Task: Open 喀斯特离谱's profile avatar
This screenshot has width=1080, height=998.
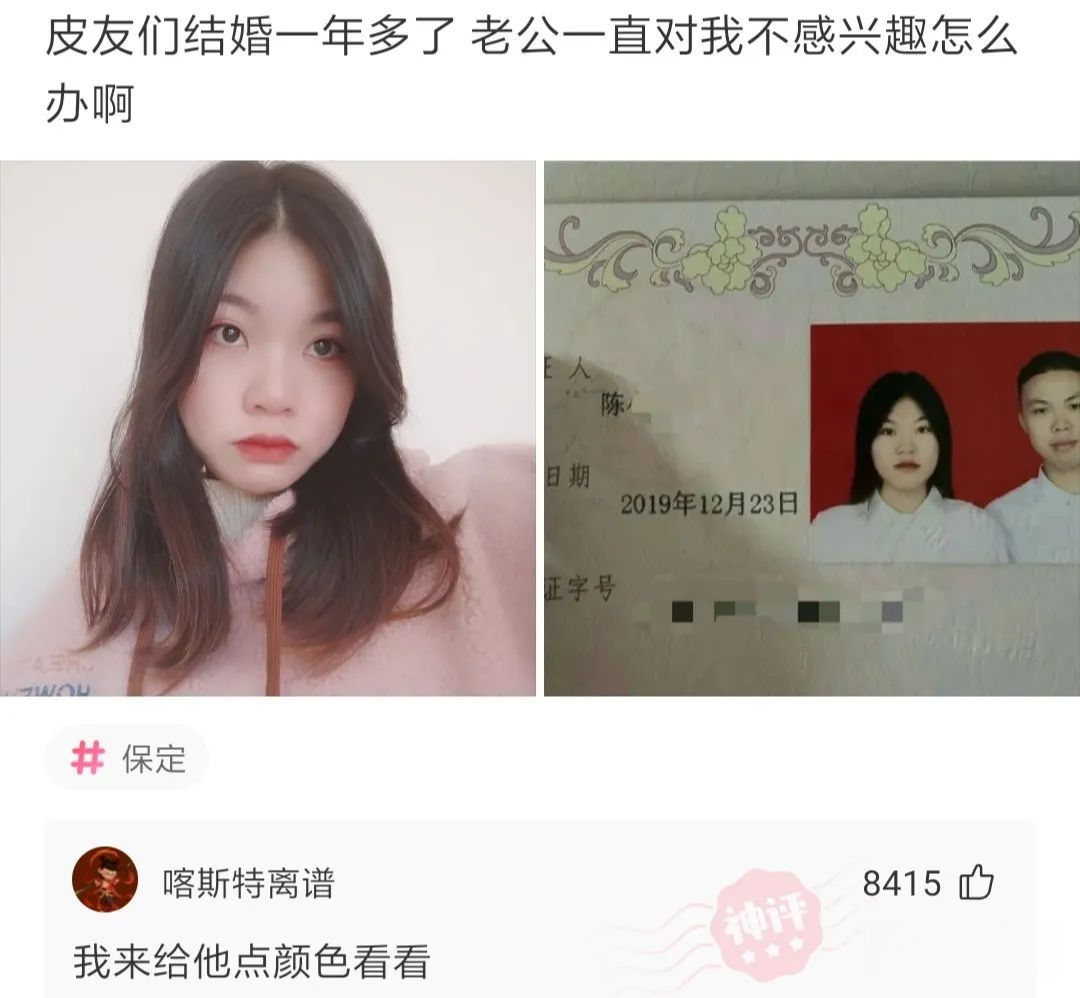Action: (x=105, y=880)
